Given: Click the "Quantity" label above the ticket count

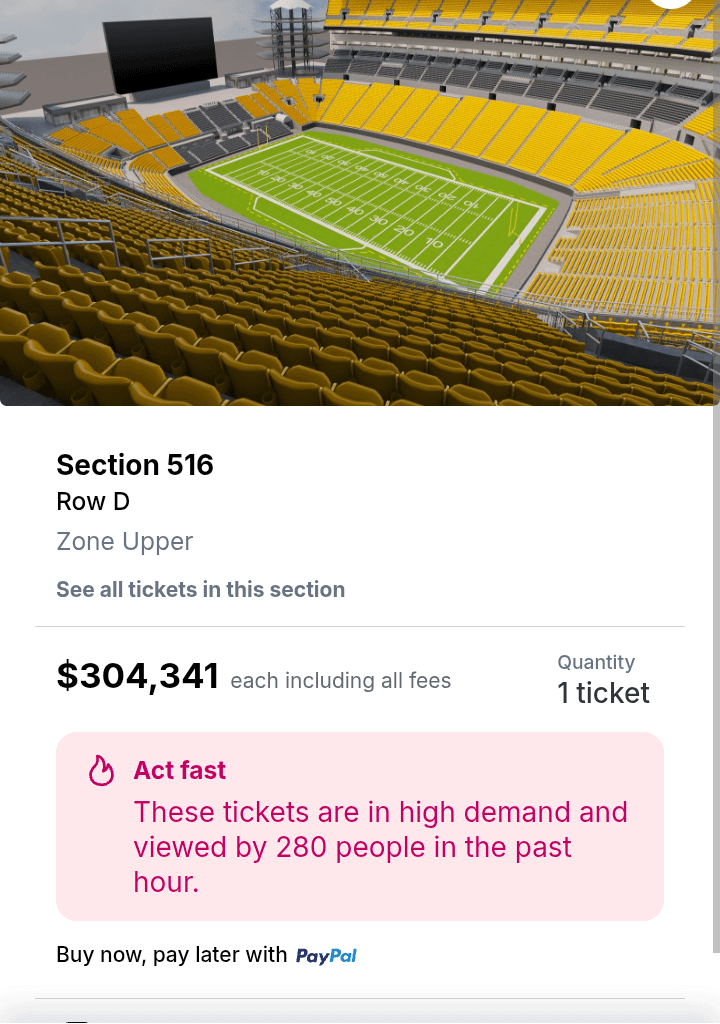Looking at the screenshot, I should point(596,662).
